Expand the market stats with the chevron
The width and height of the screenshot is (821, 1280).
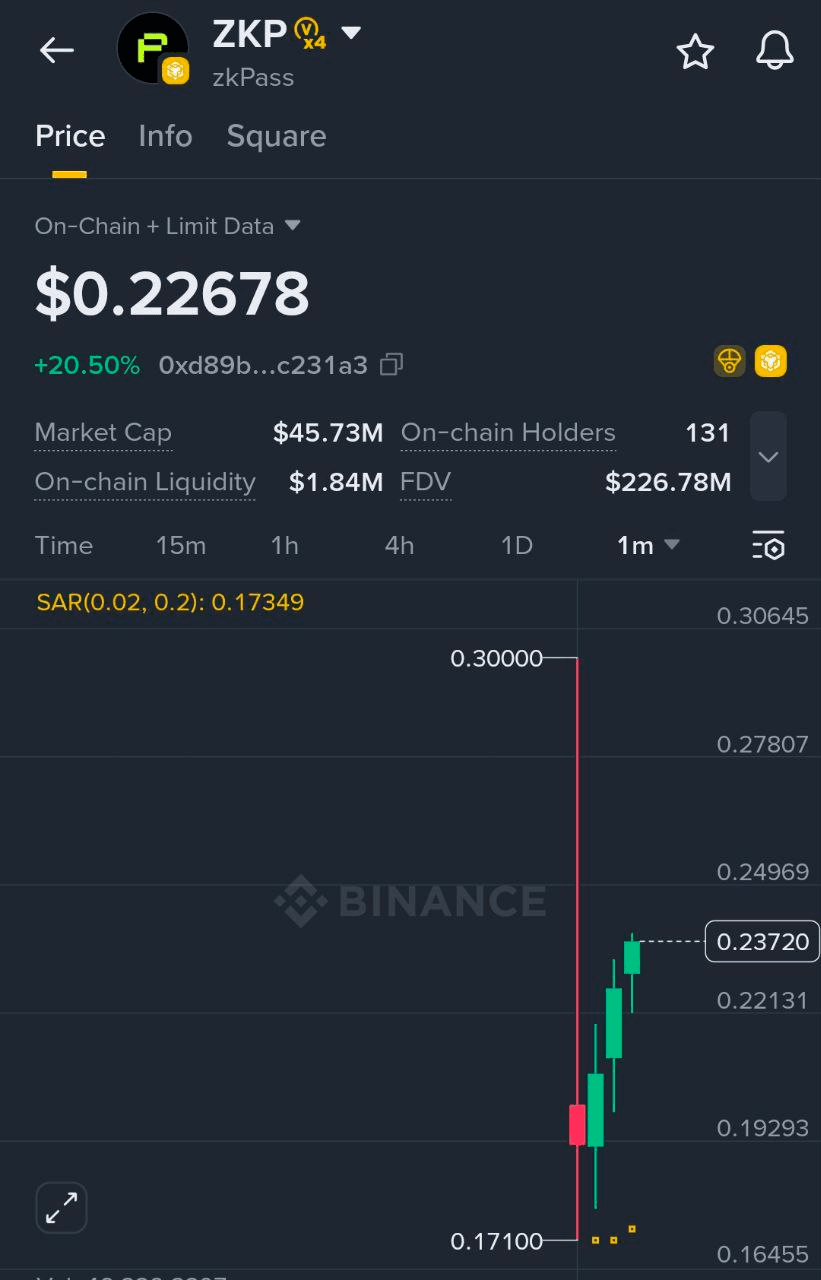coord(768,457)
